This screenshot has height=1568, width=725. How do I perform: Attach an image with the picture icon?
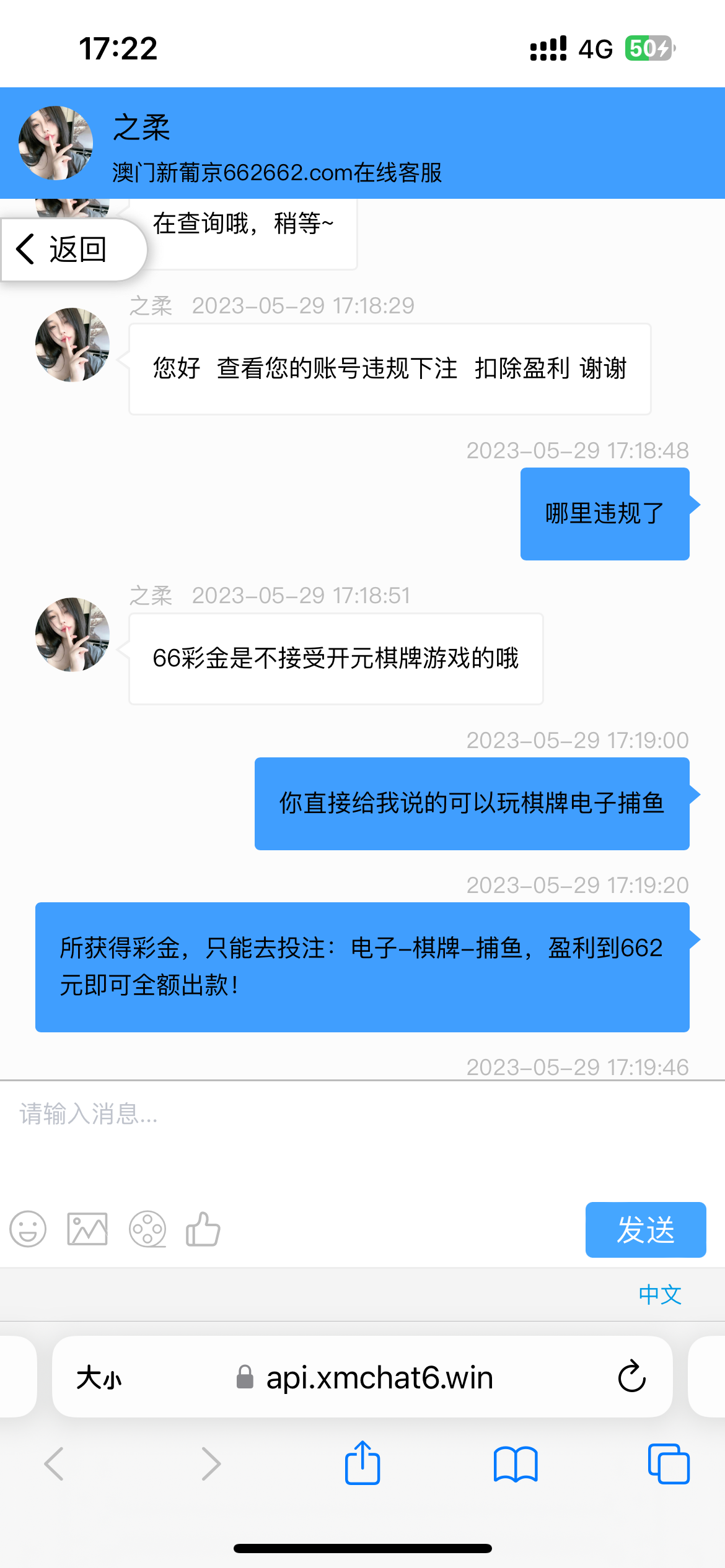click(x=87, y=1229)
